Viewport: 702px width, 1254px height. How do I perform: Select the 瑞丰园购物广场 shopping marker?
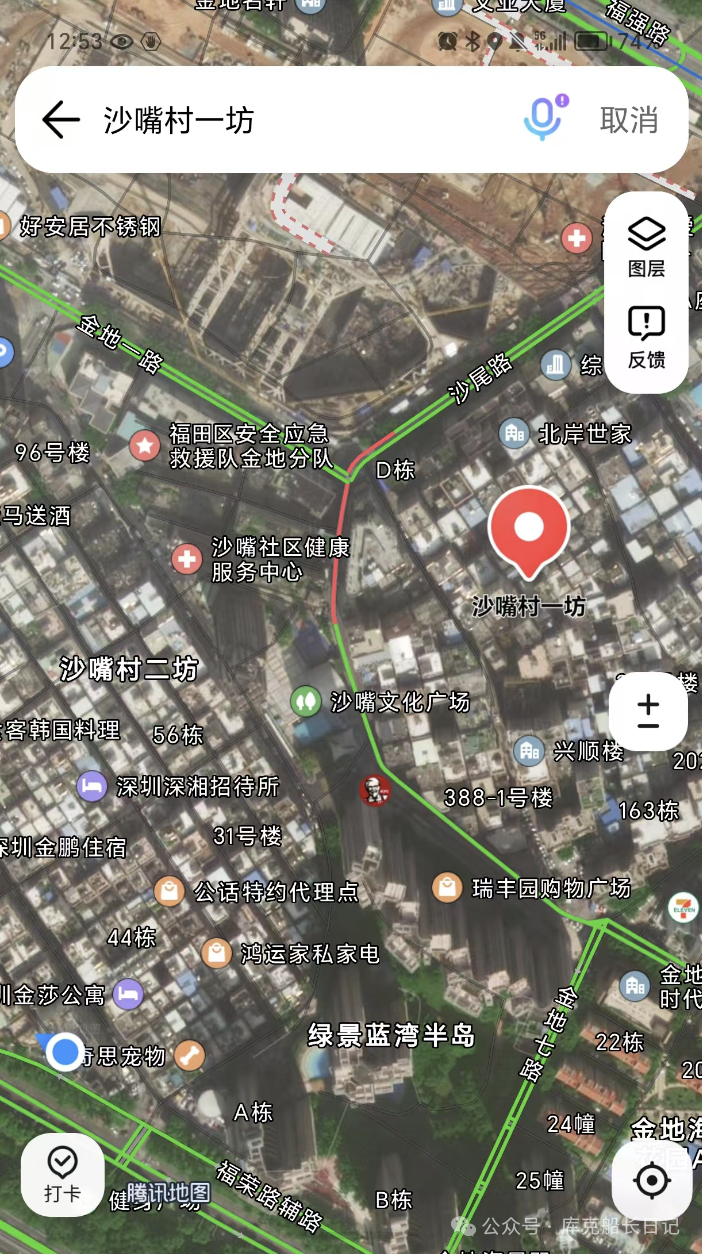[447, 887]
